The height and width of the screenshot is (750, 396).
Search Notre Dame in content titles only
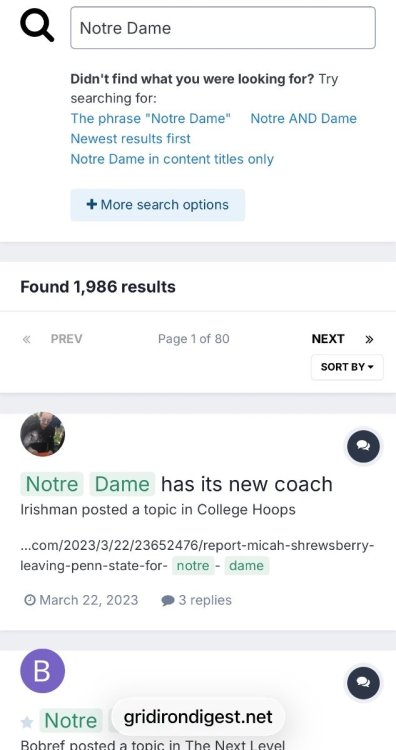tap(172, 159)
